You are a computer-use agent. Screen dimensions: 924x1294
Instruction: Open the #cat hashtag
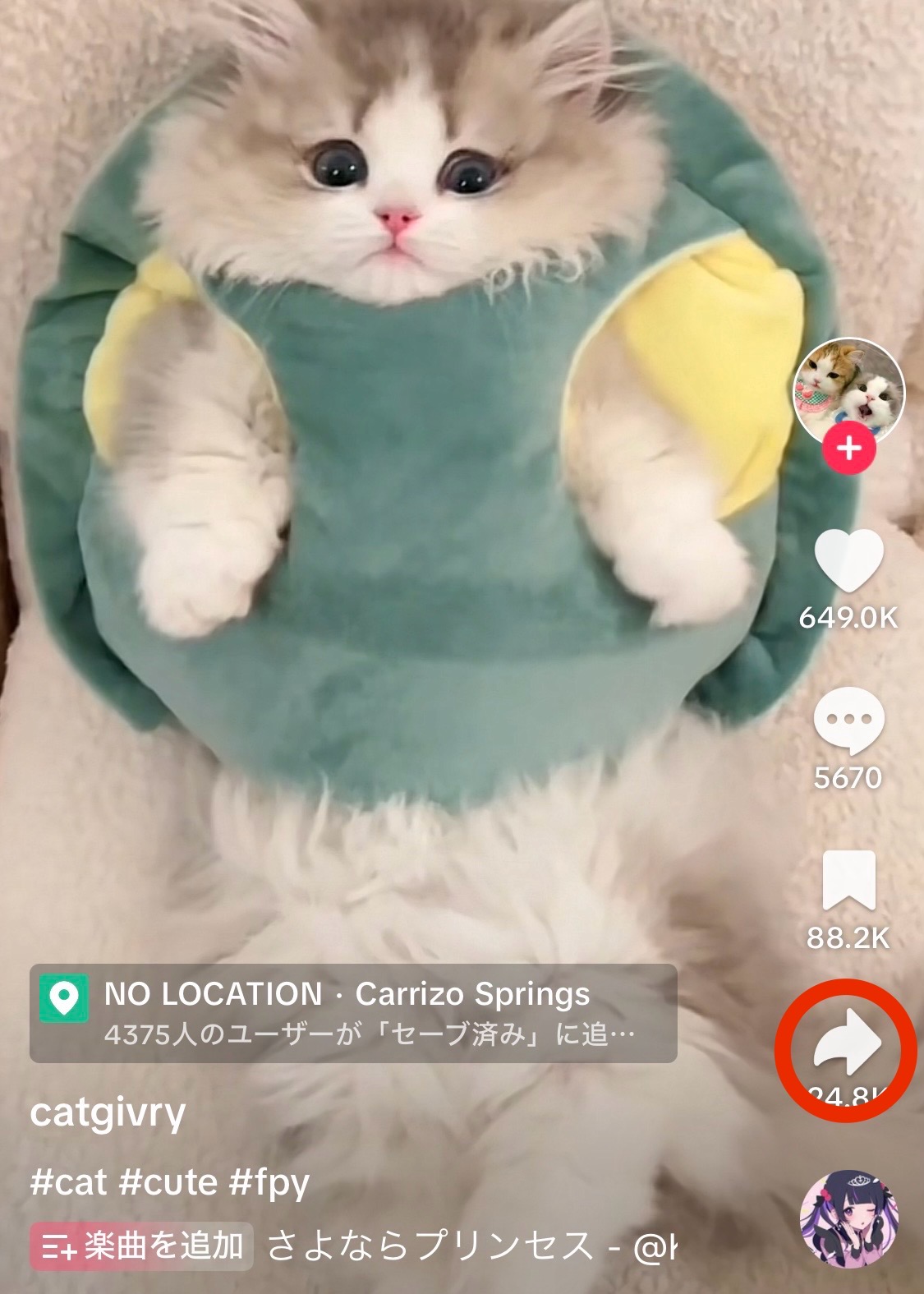(x=68, y=1183)
